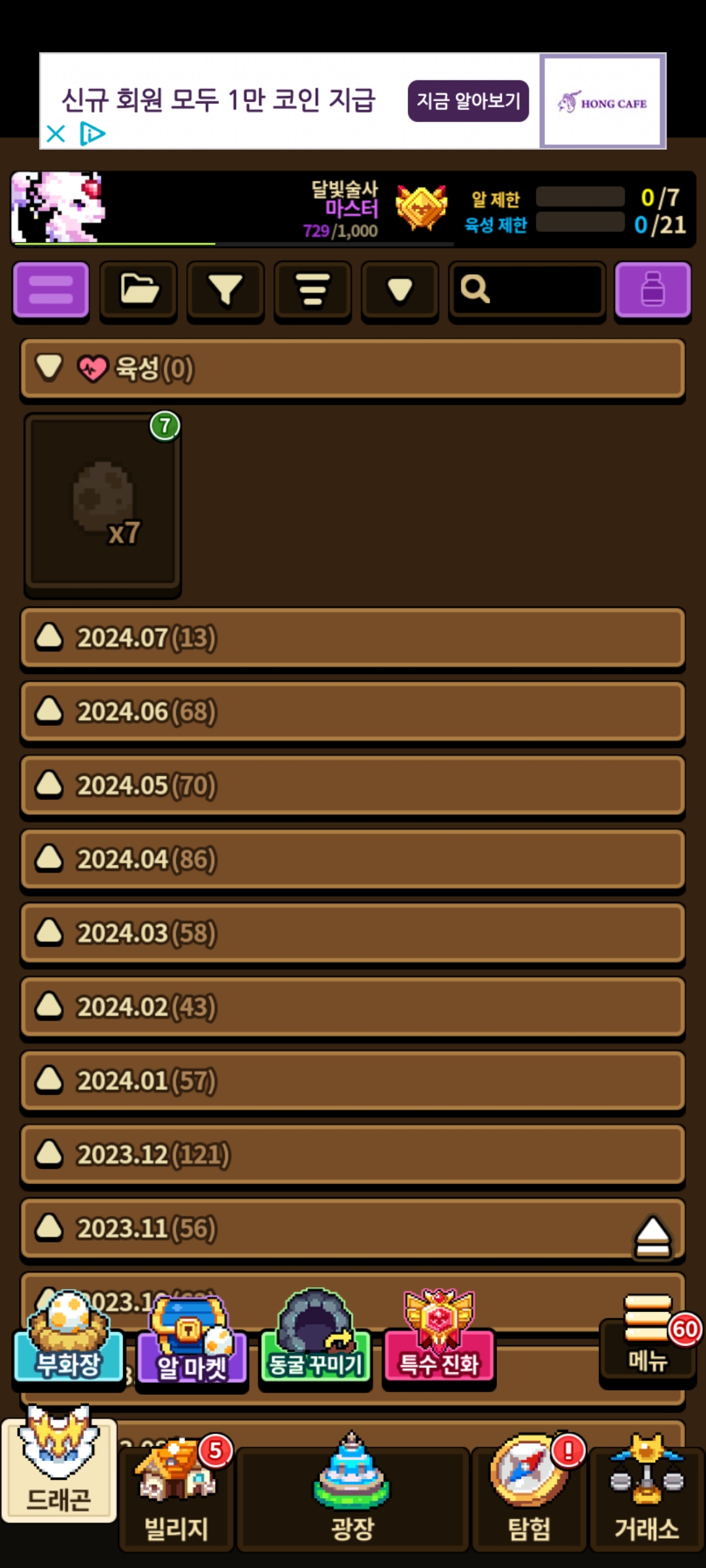Viewport: 706px width, 1568px height.
Task: Jump to top with the arrow button
Action: 652,1237
